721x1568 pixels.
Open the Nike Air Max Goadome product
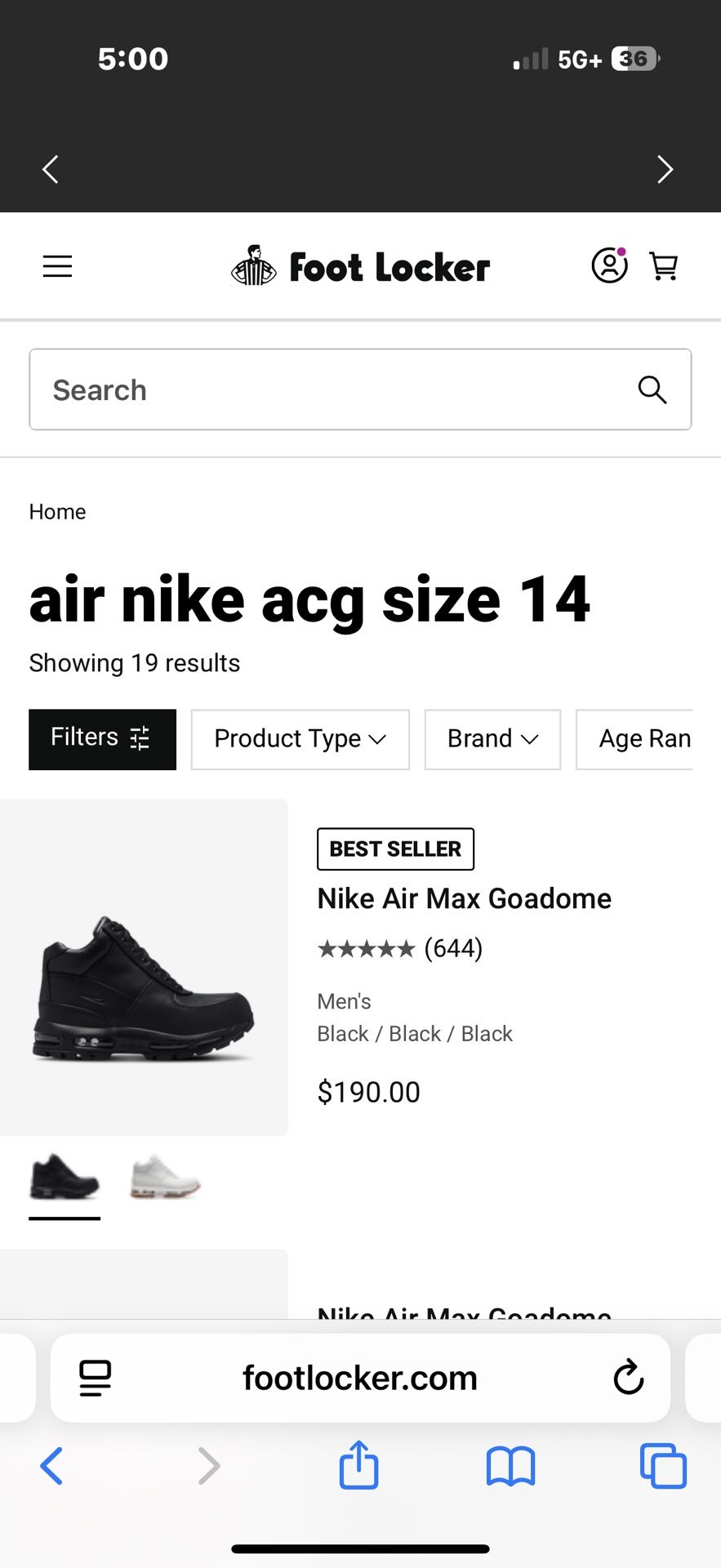(464, 898)
